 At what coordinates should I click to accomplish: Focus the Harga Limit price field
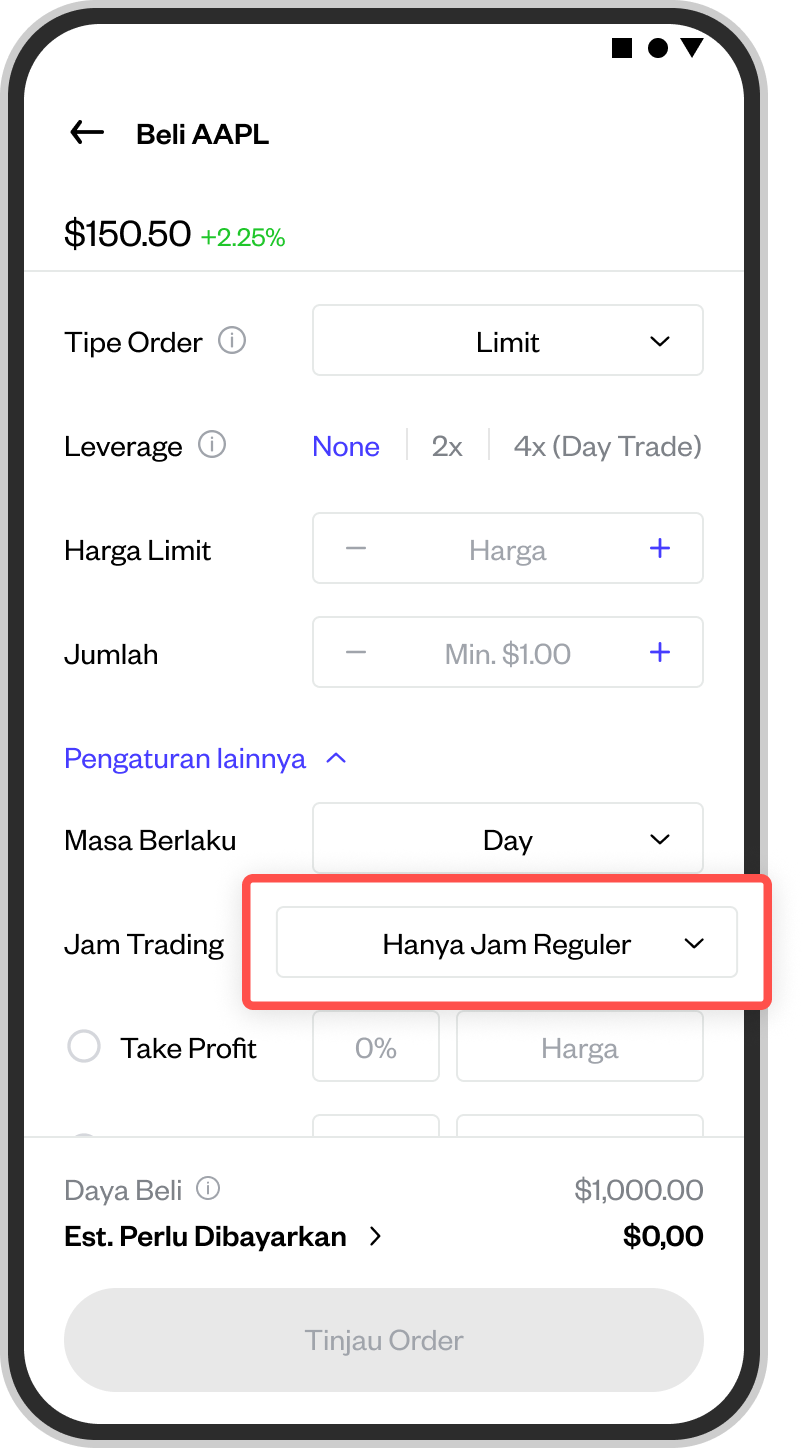(x=507, y=550)
